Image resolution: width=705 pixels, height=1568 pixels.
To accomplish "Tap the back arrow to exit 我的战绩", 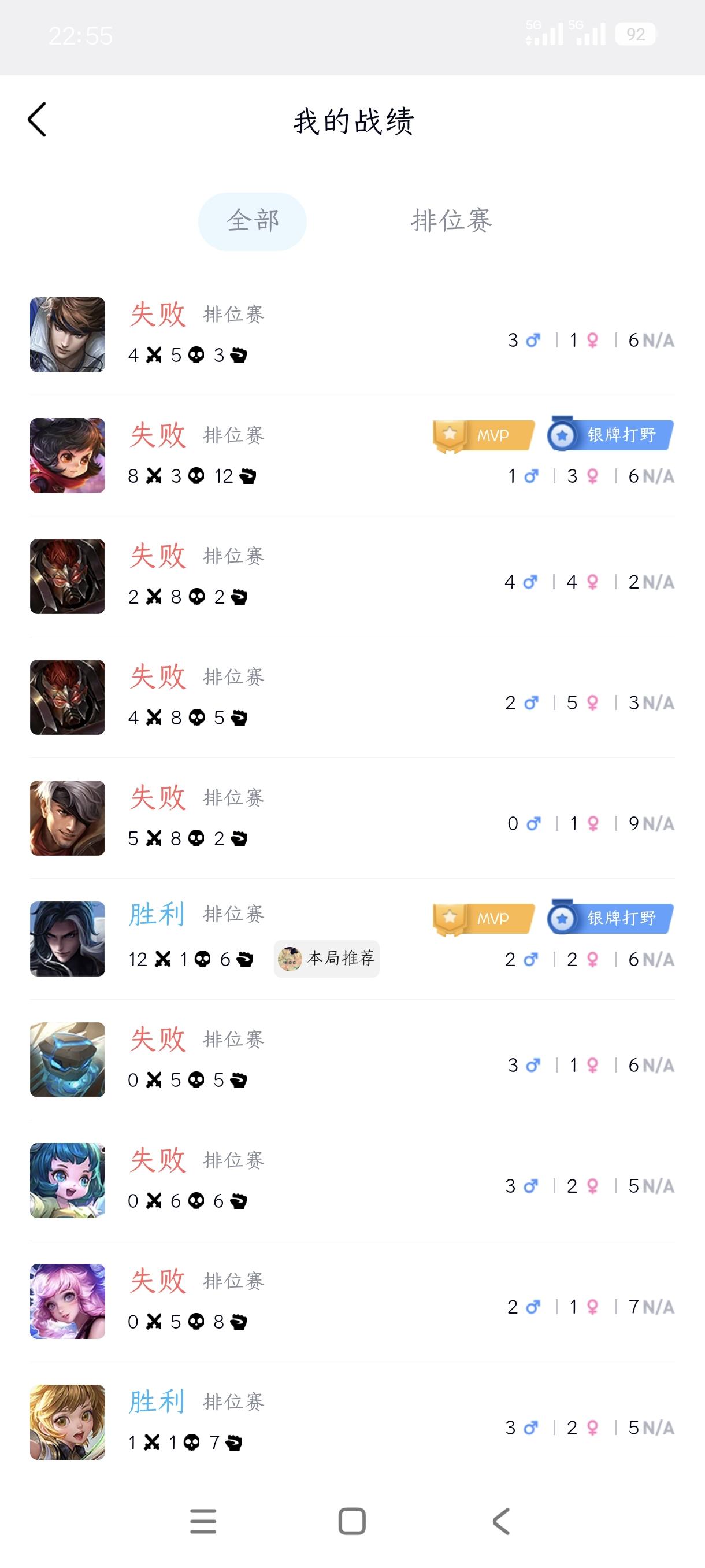I will (x=38, y=119).
